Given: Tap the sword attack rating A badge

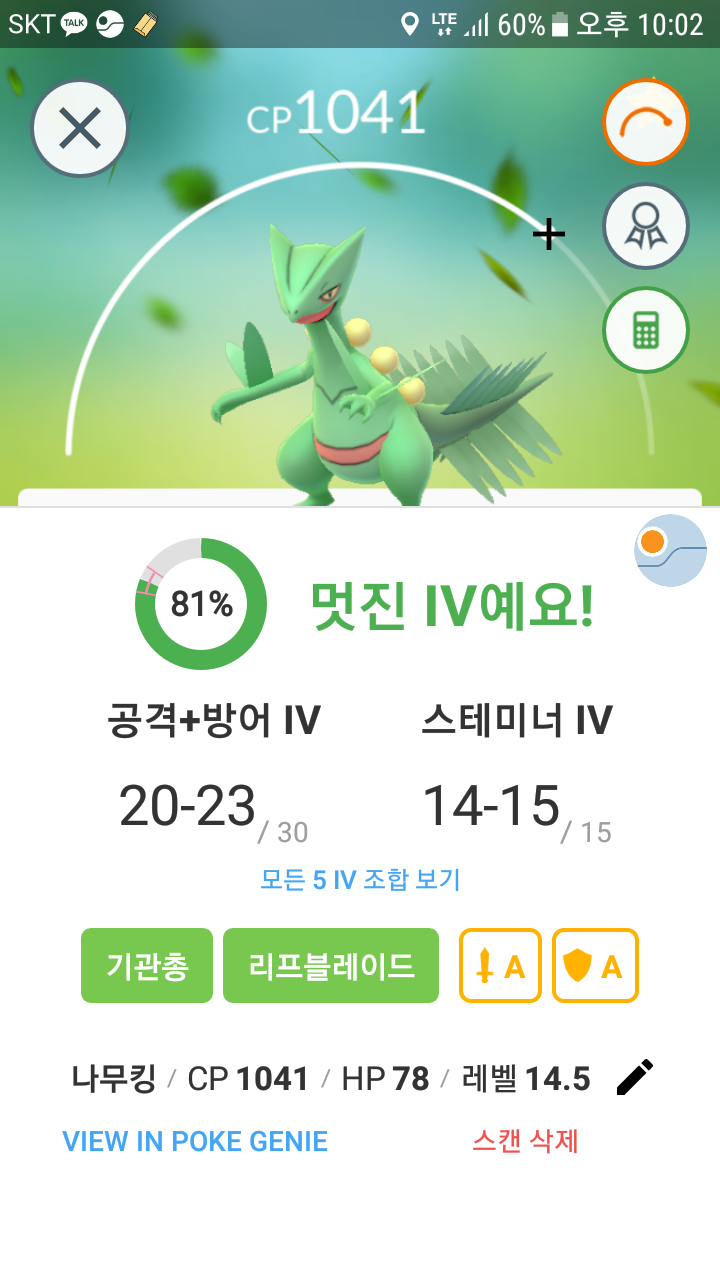Looking at the screenshot, I should click(500, 966).
